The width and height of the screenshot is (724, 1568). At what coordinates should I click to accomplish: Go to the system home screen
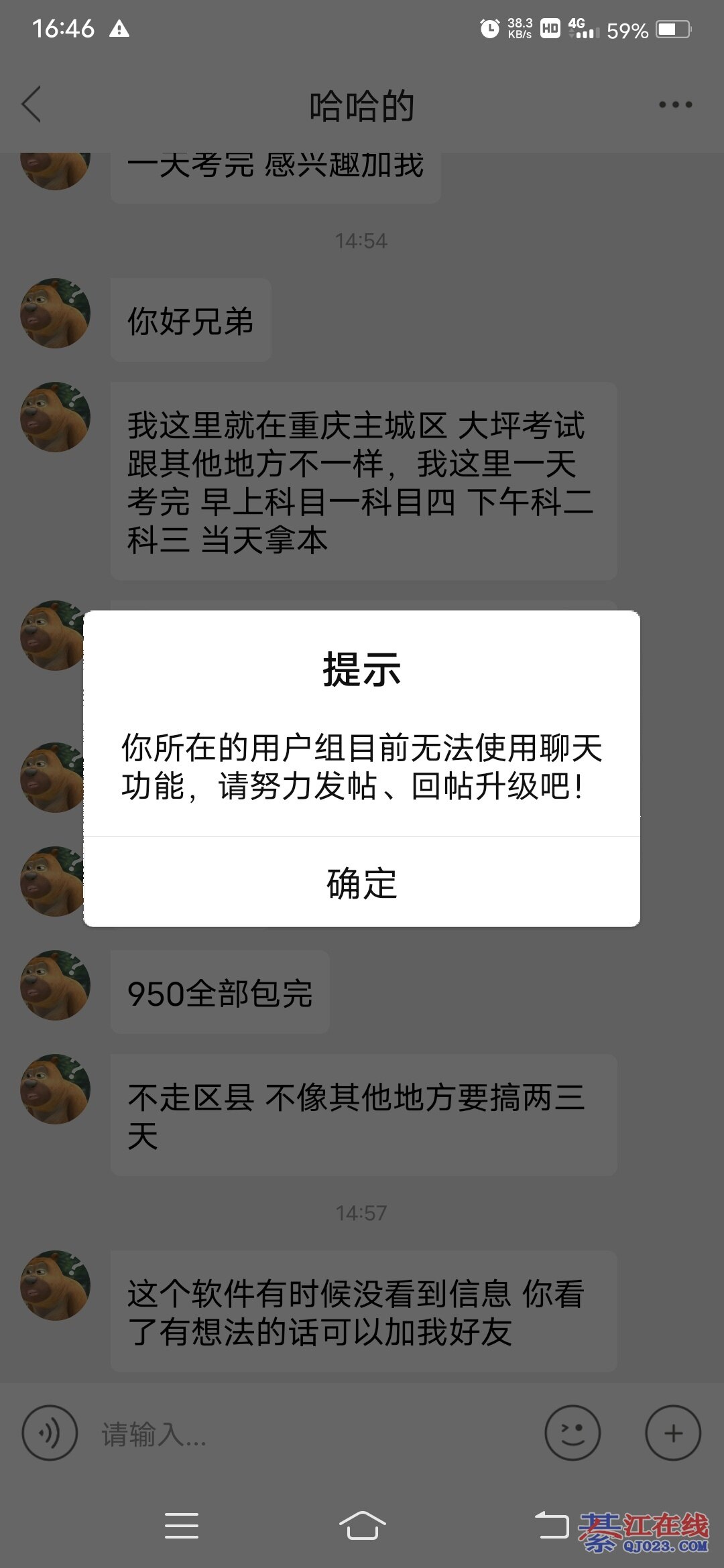click(x=362, y=1526)
